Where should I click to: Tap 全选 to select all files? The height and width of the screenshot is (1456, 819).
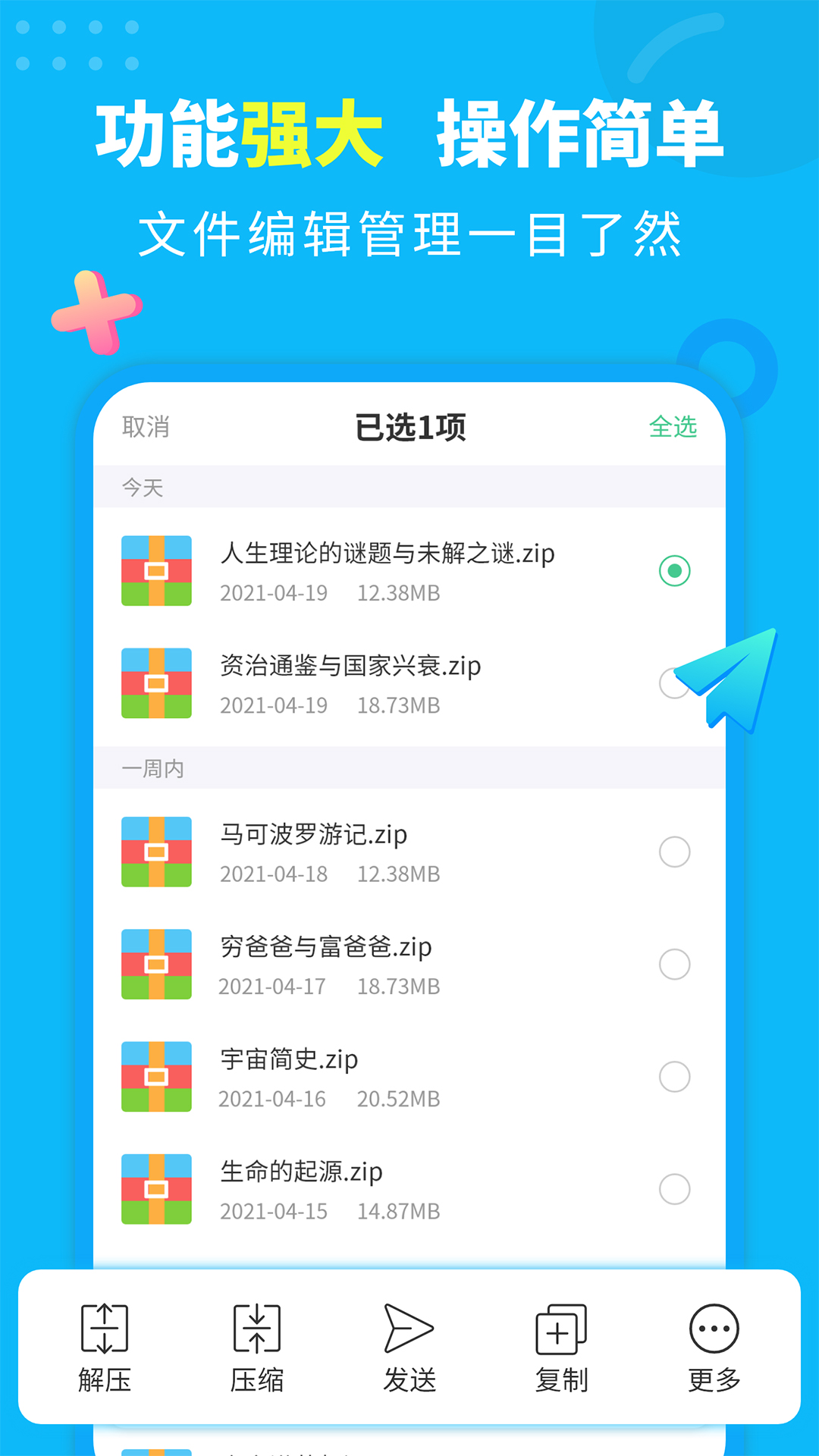click(674, 427)
